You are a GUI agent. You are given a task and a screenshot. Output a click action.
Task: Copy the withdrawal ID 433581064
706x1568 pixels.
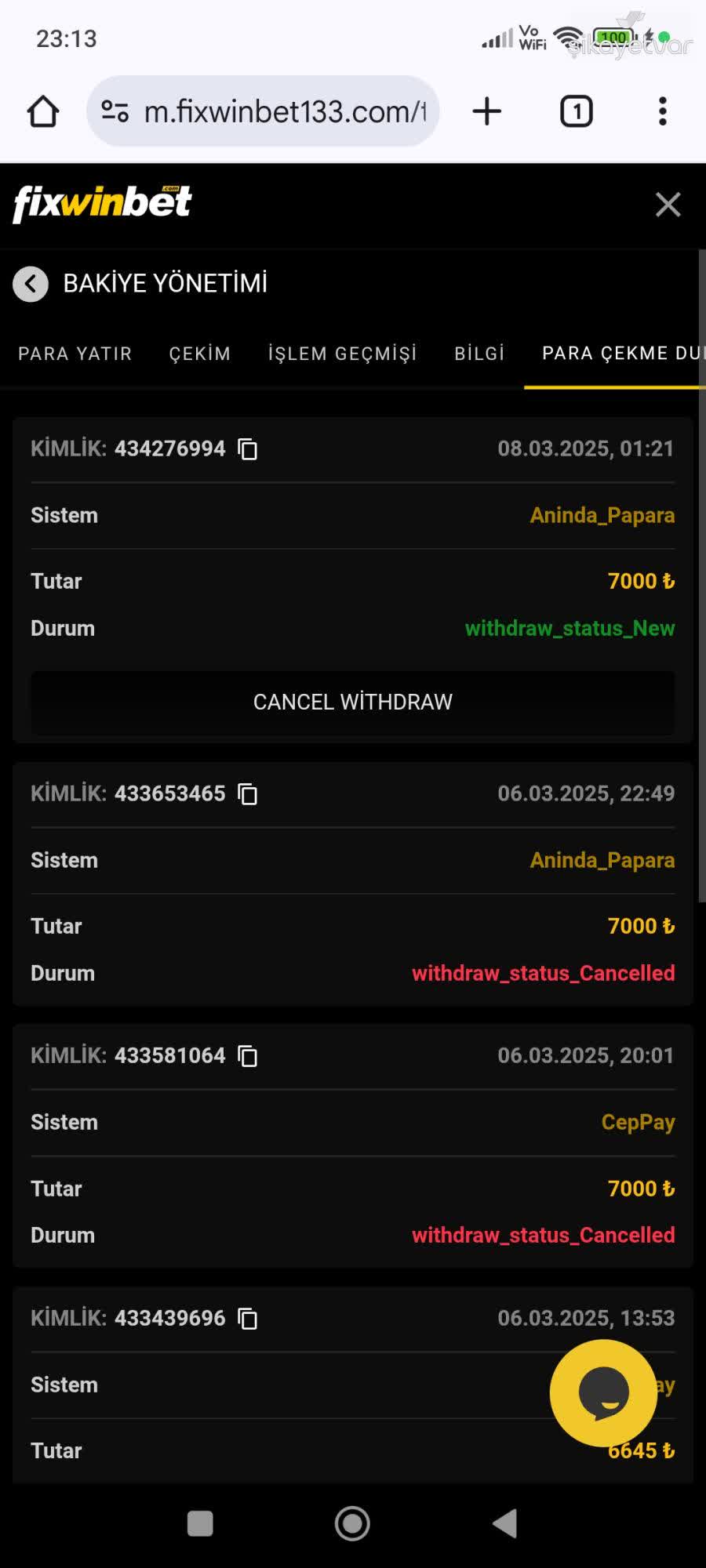pyautogui.click(x=248, y=1056)
